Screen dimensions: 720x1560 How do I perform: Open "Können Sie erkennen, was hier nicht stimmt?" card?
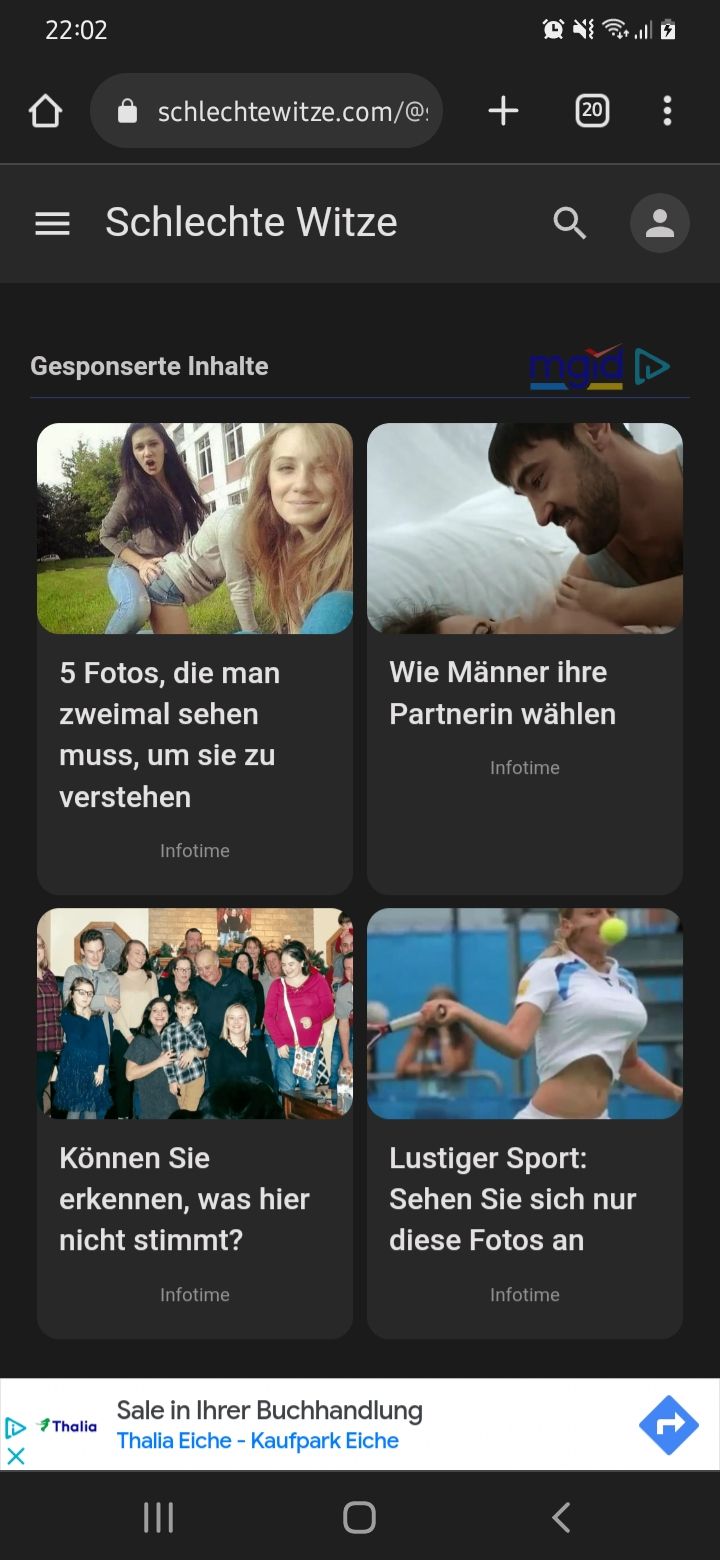tap(195, 1122)
